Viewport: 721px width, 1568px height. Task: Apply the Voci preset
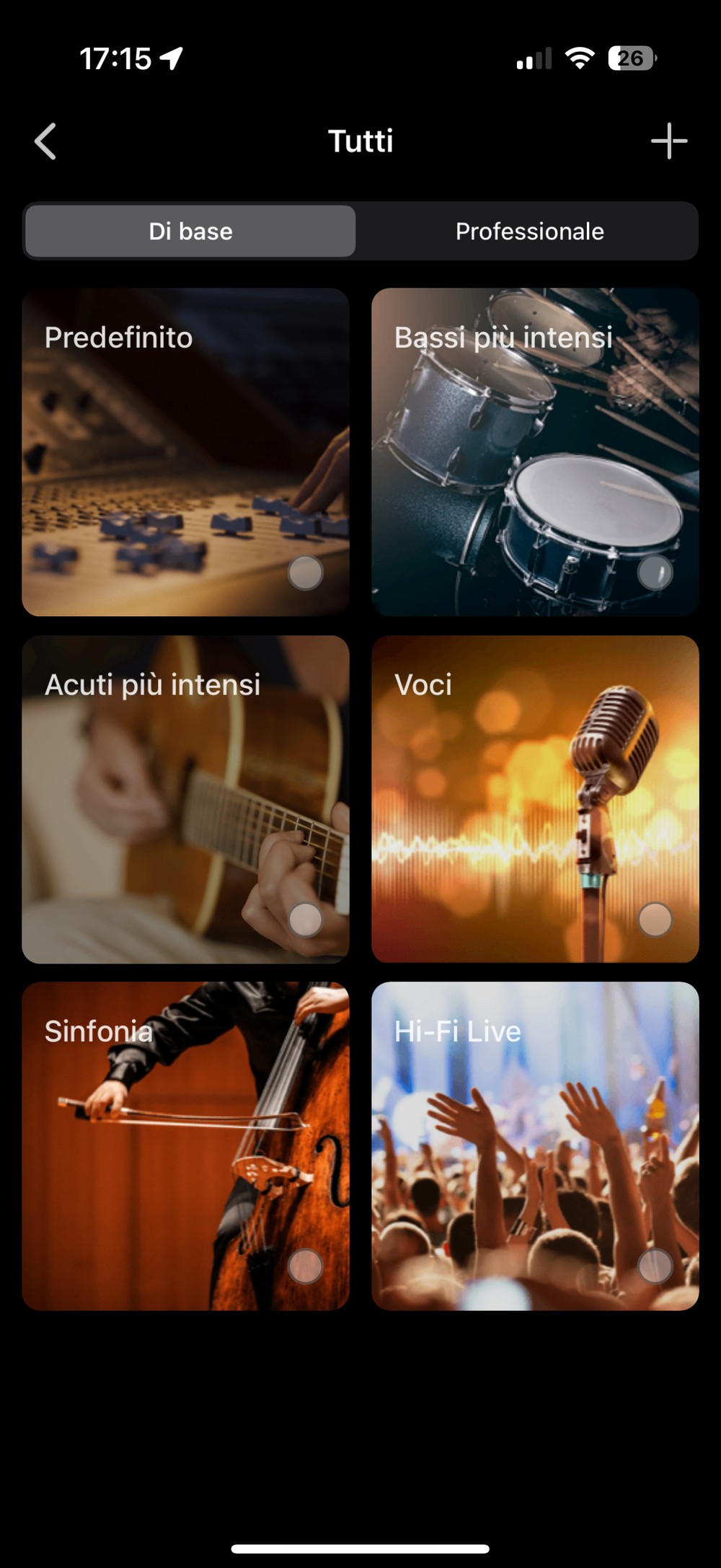click(x=535, y=799)
